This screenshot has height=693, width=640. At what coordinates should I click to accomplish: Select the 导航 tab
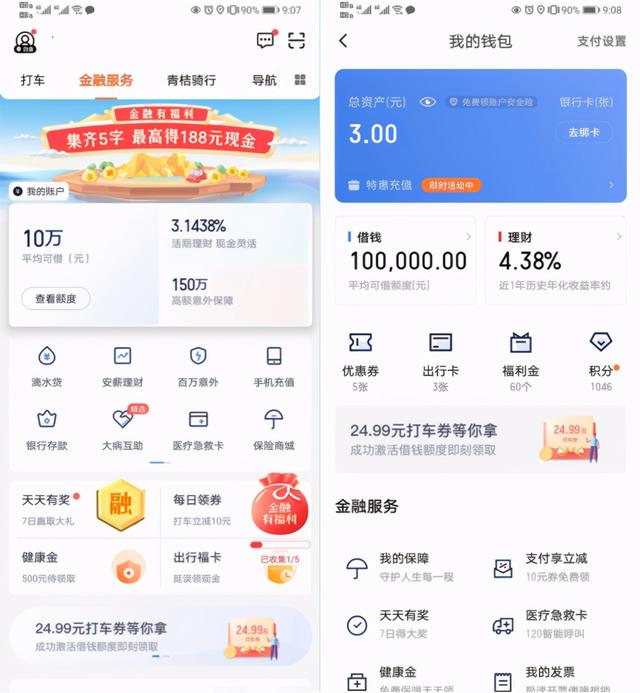point(264,80)
